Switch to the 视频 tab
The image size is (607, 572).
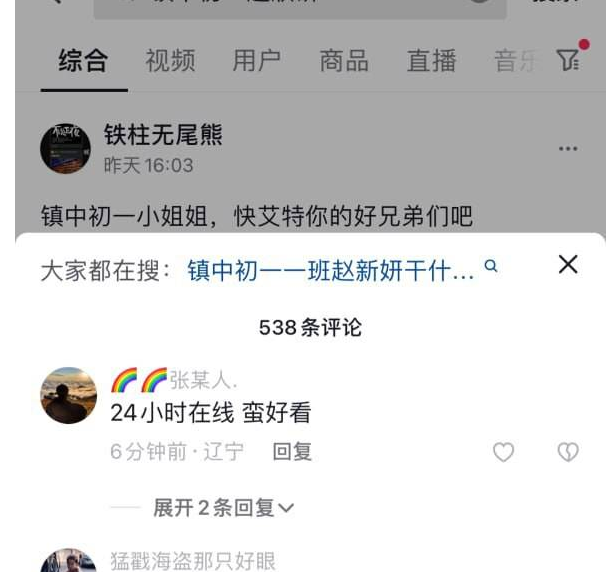click(x=170, y=61)
